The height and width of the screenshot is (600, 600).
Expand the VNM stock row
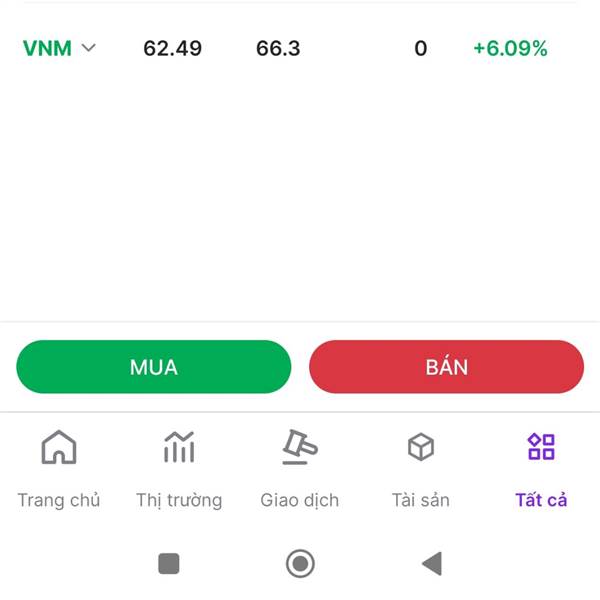click(x=88, y=48)
